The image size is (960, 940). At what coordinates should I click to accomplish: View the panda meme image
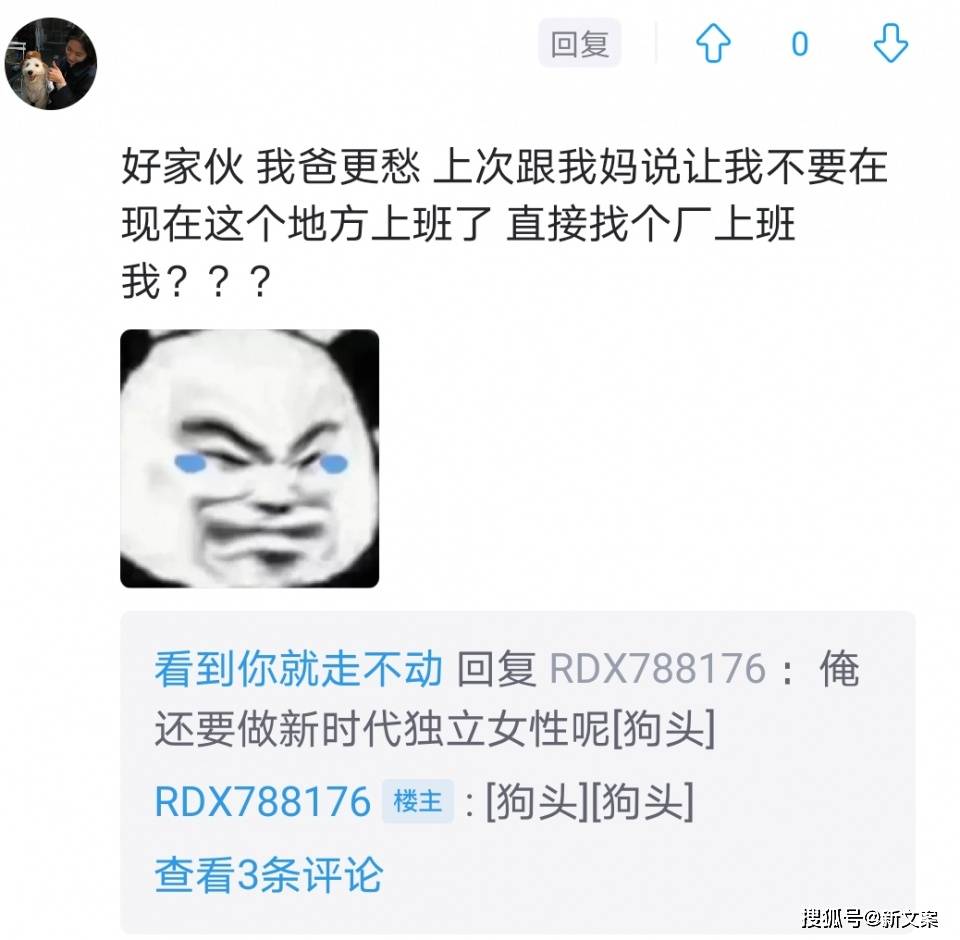point(249,458)
